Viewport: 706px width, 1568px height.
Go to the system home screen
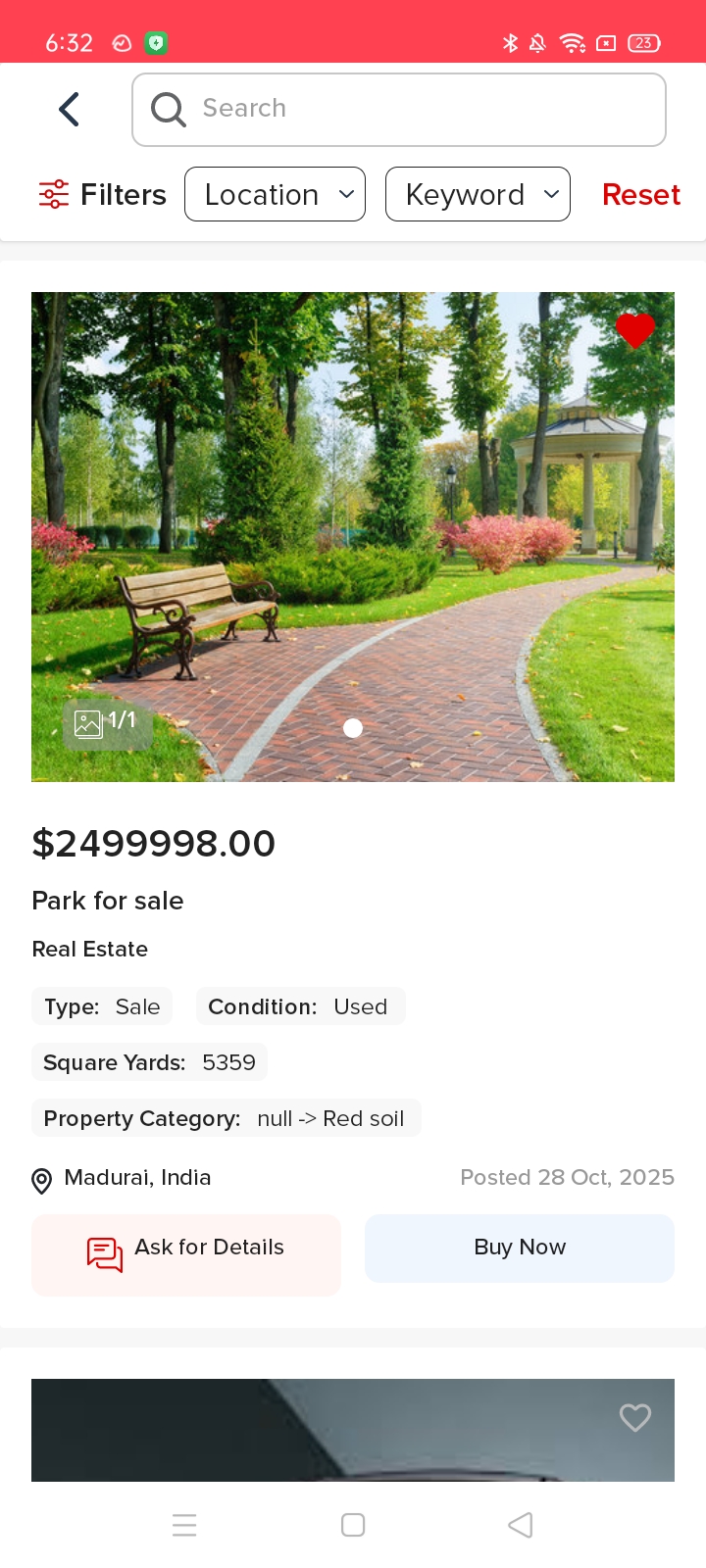(353, 1525)
